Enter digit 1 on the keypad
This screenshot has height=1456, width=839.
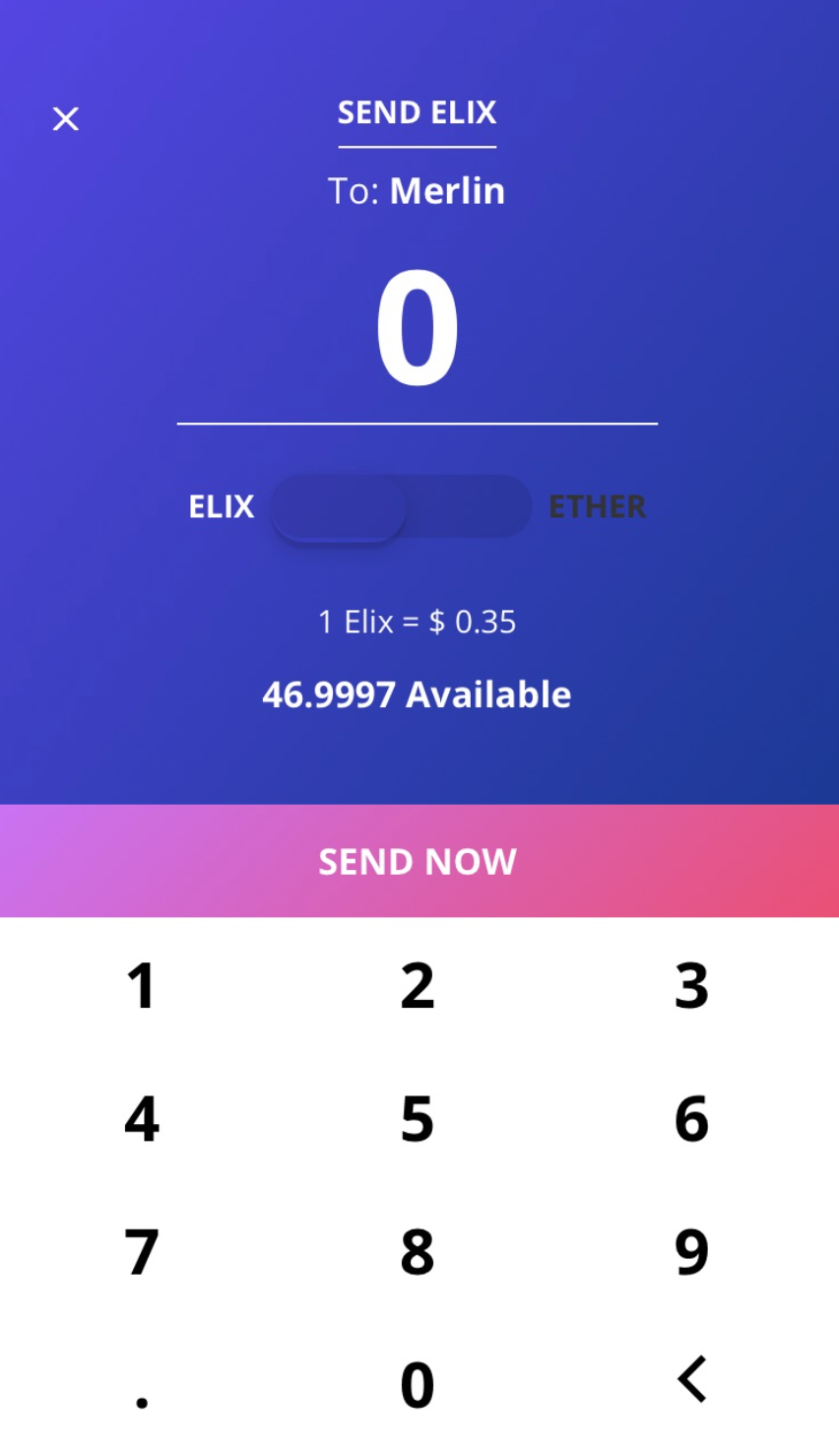(142, 985)
